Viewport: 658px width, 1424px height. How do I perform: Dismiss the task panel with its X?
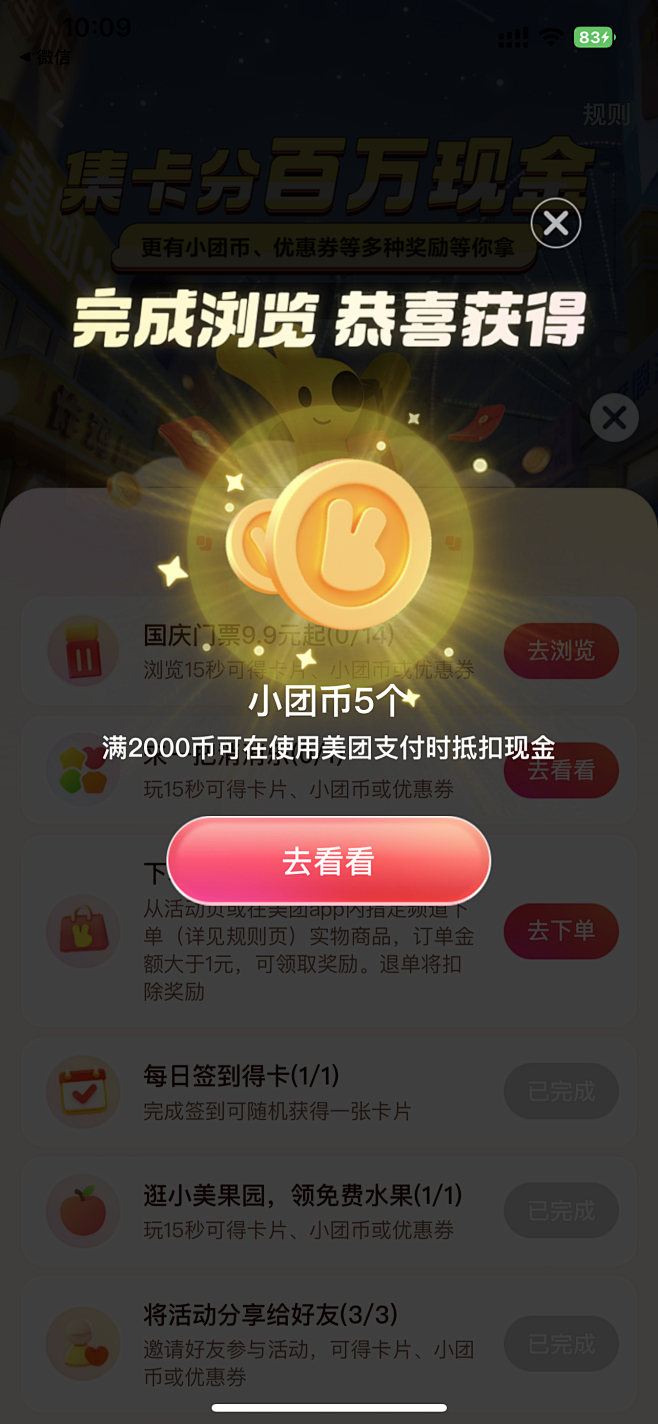click(x=614, y=417)
